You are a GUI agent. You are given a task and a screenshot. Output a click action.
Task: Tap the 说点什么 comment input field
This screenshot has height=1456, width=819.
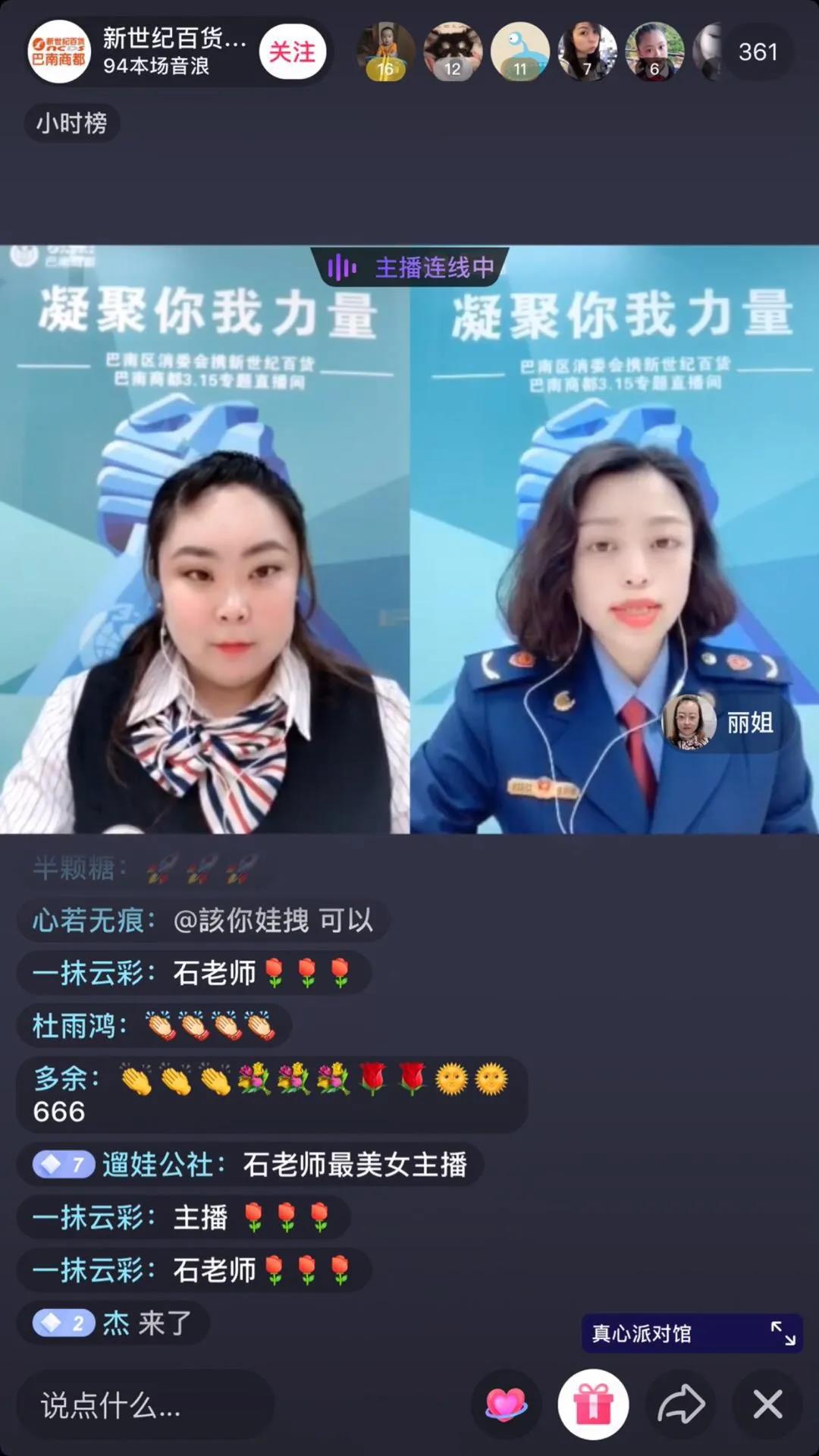144,1405
